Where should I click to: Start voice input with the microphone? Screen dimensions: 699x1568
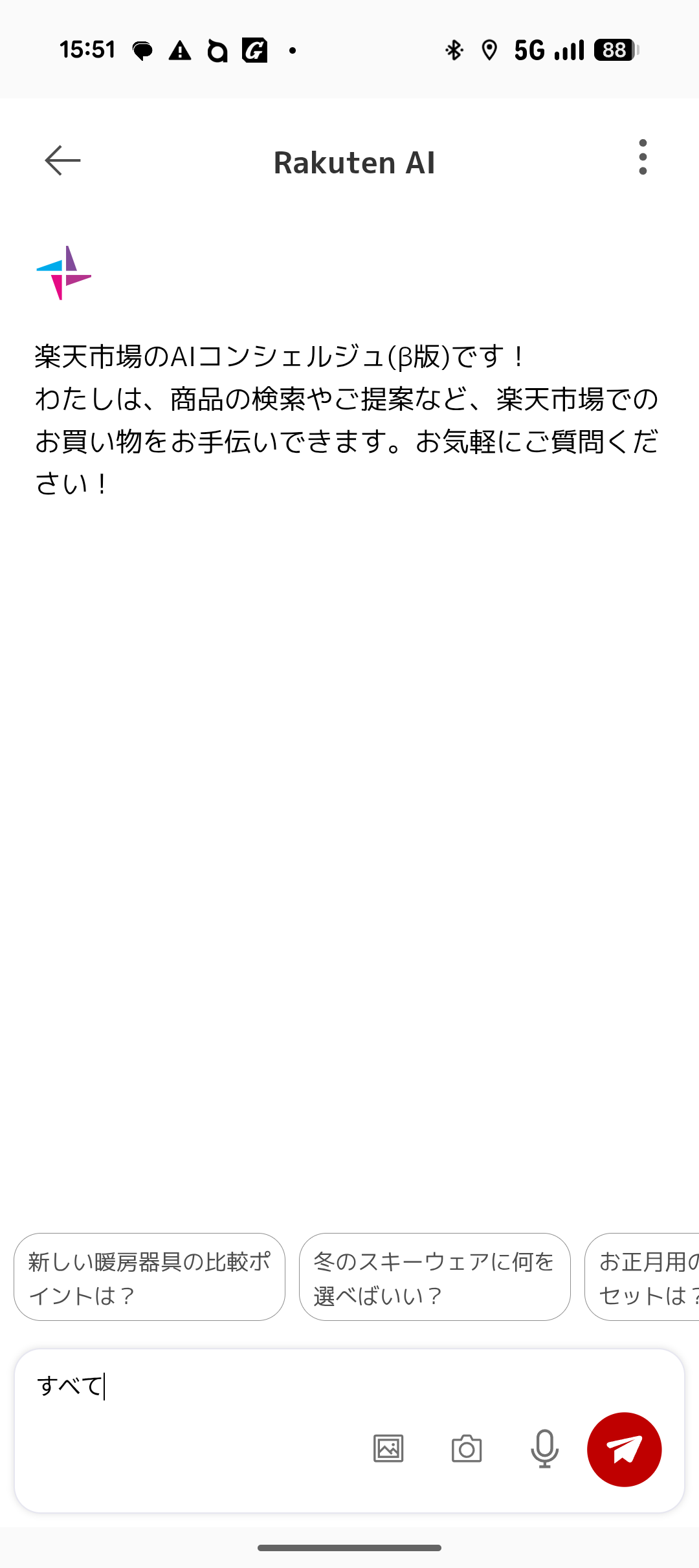[544, 1448]
